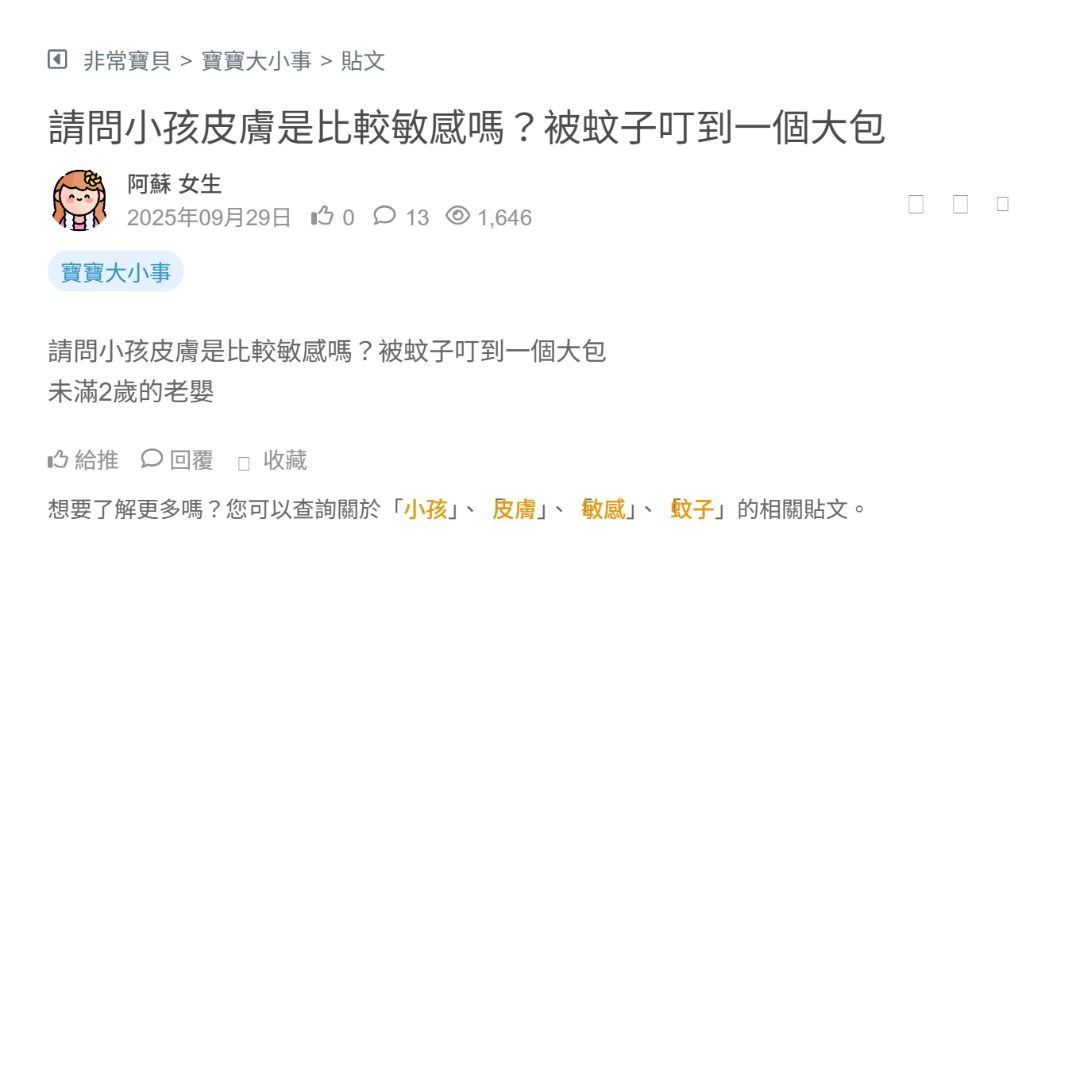The height and width of the screenshot is (1080, 1080).
Task: Open 寶寶大小事 in the breadcrumb
Action: (256, 61)
